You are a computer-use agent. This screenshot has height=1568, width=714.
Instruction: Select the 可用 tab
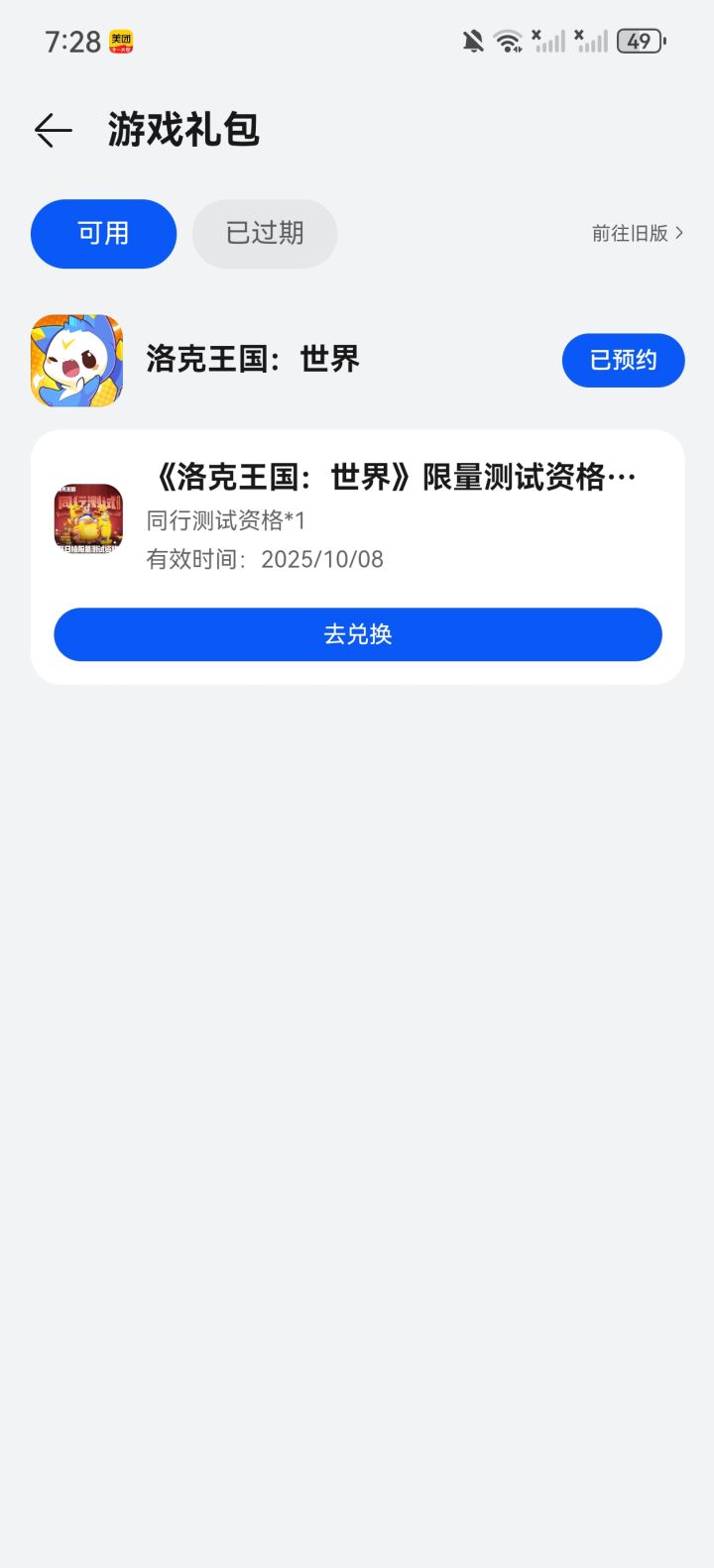[x=103, y=234]
